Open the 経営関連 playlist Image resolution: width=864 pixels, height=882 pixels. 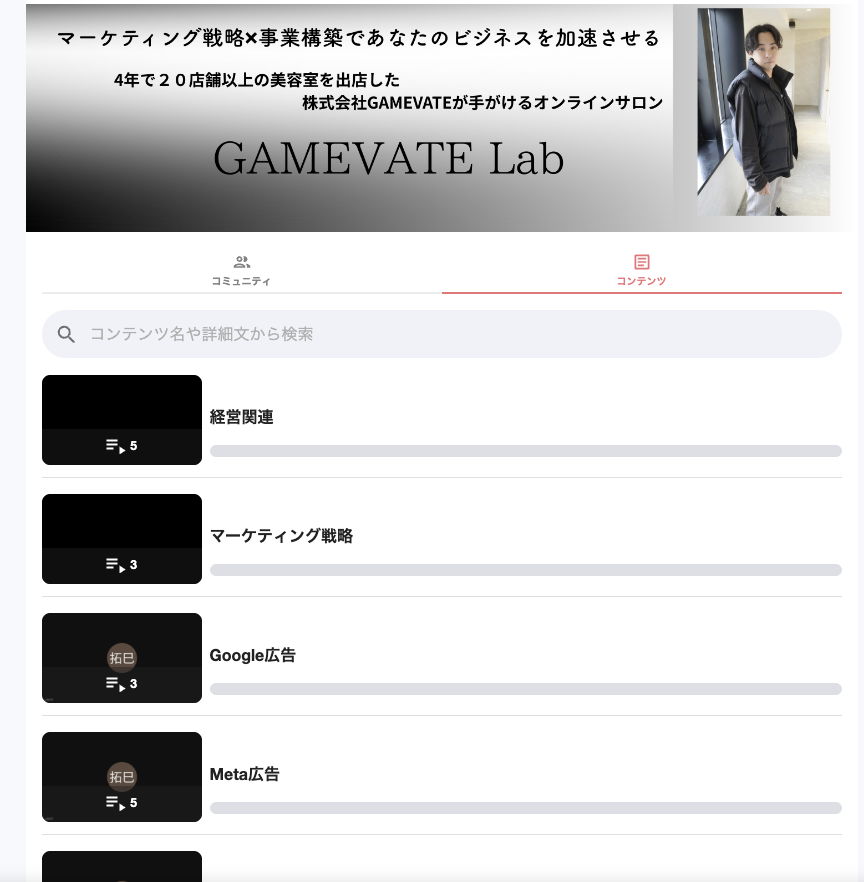click(x=242, y=418)
